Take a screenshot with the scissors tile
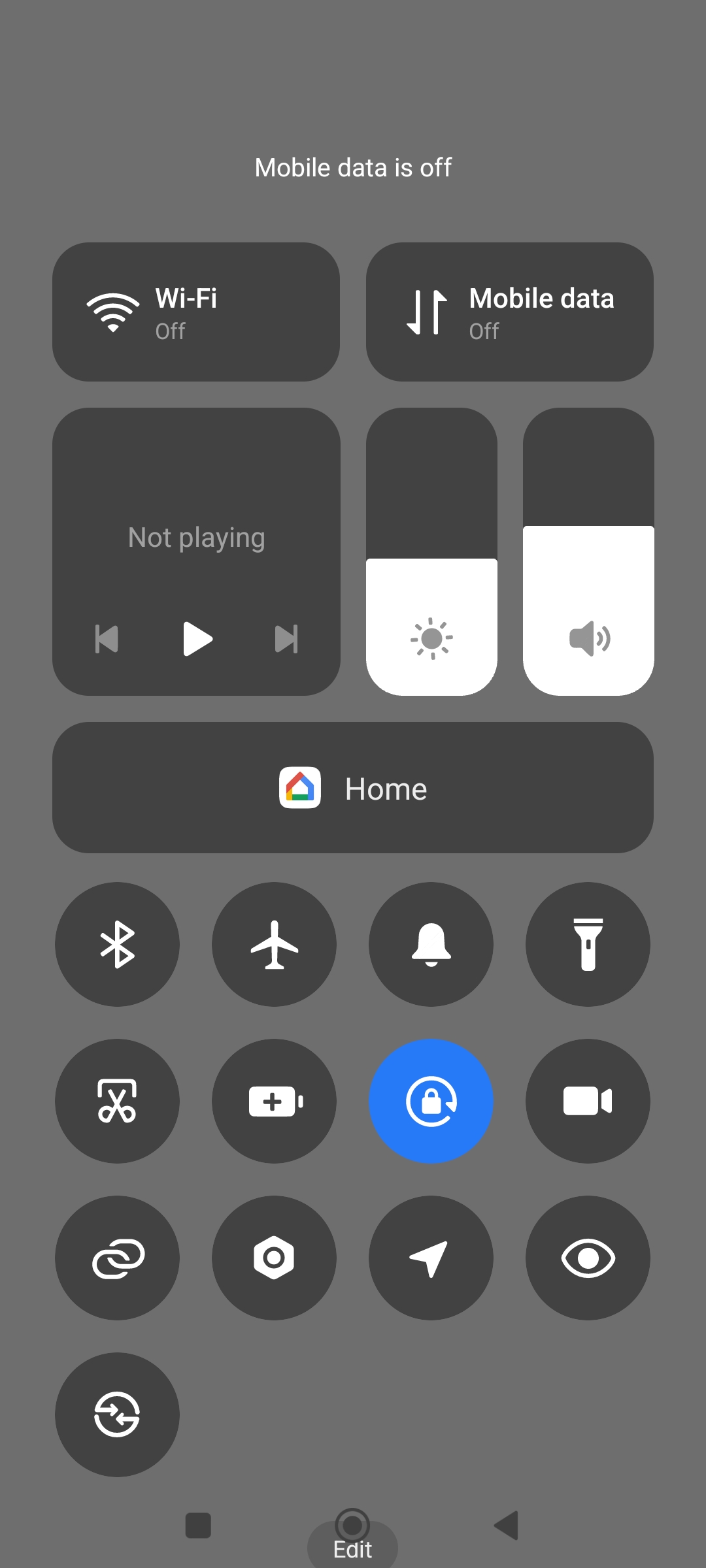The image size is (706, 1568). tap(118, 1101)
